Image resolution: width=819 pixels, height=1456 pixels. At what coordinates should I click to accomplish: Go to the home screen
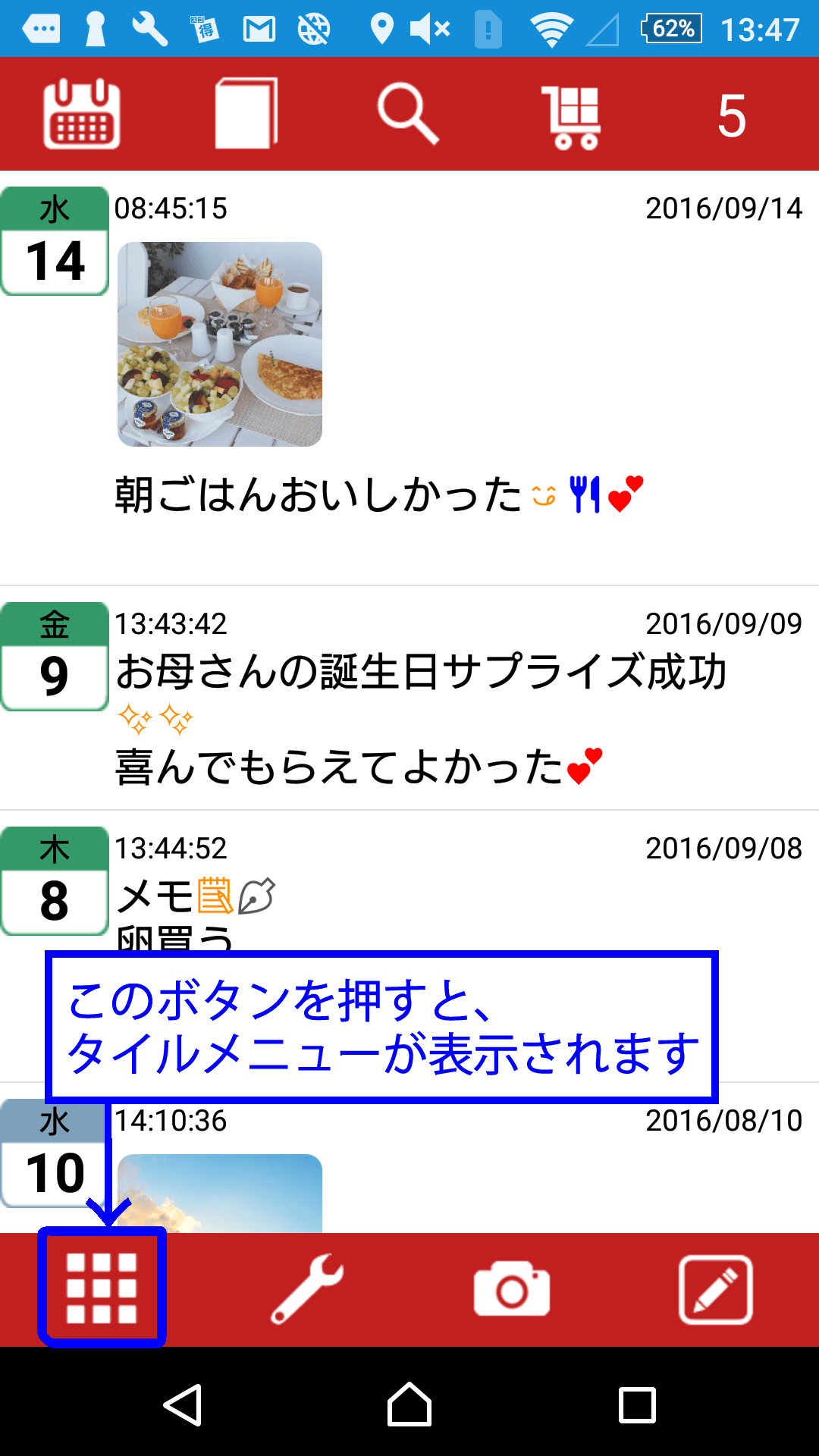pyautogui.click(x=409, y=1404)
